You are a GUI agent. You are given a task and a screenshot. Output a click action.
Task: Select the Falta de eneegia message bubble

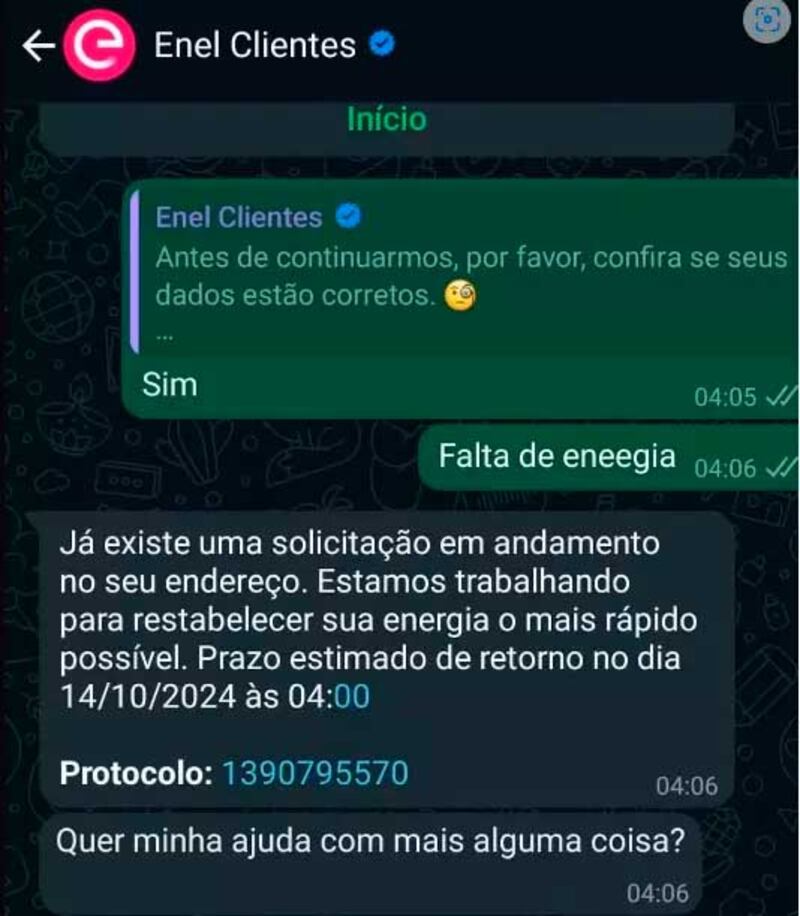(x=556, y=455)
